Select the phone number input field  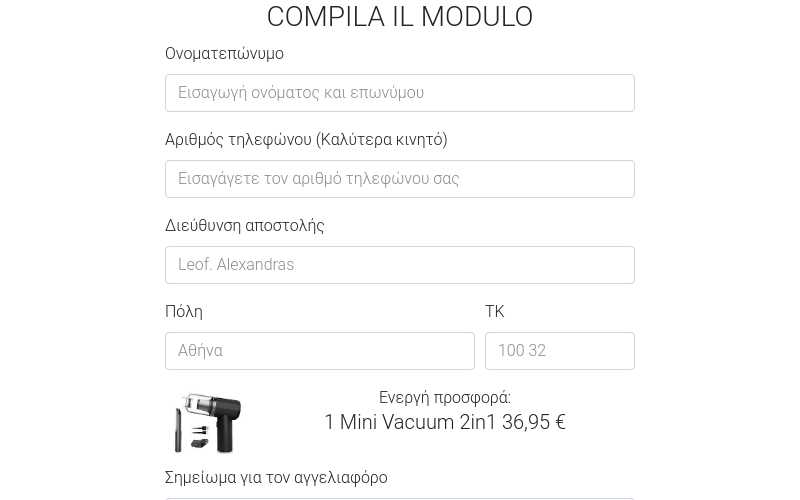399,179
